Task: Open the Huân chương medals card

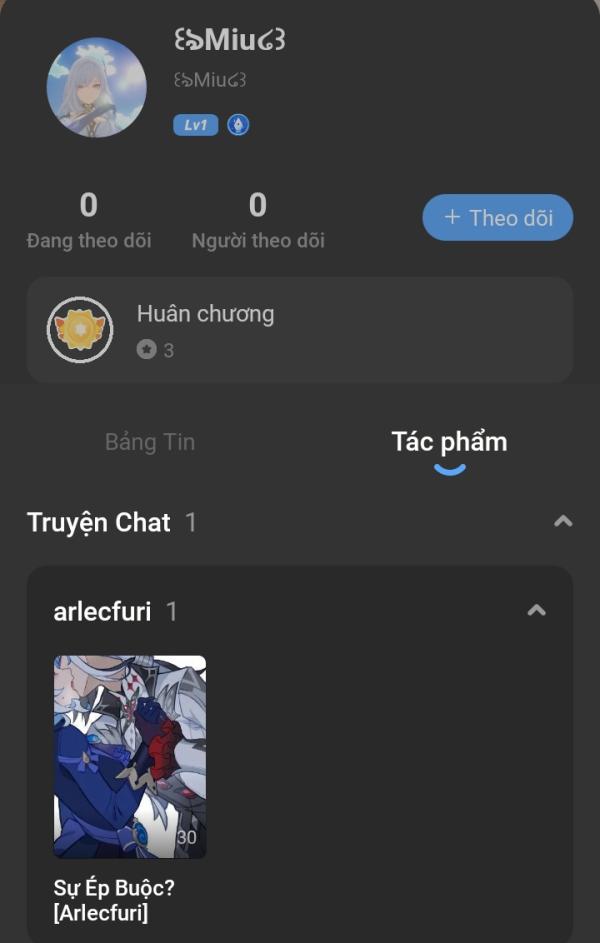Action: point(299,330)
